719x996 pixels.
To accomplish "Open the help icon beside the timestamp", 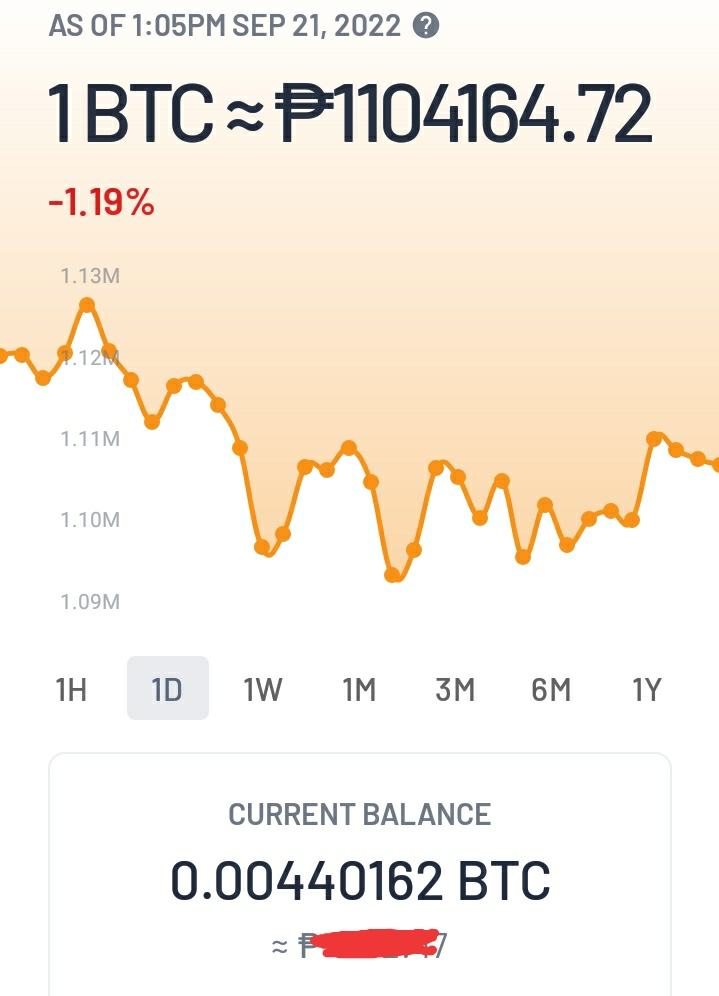I will pos(426,26).
